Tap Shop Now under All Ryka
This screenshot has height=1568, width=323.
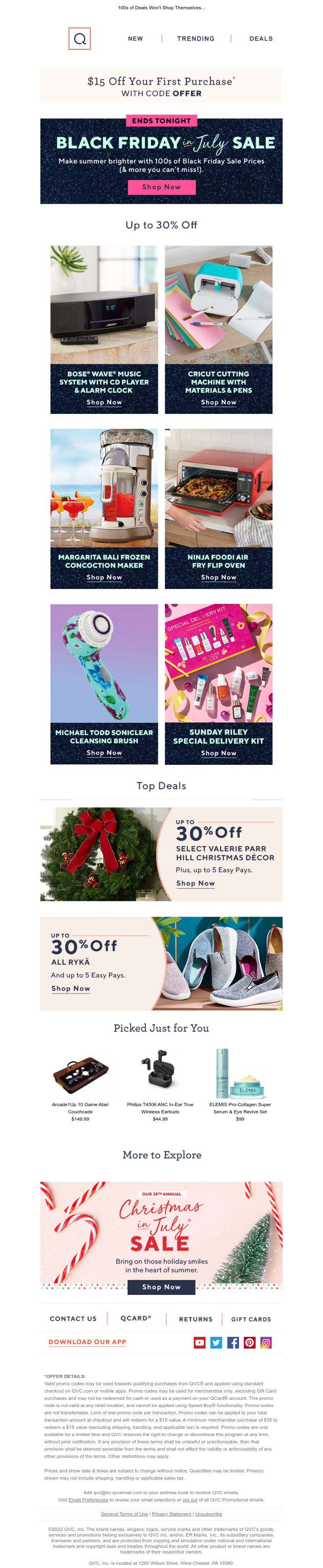pos(71,988)
